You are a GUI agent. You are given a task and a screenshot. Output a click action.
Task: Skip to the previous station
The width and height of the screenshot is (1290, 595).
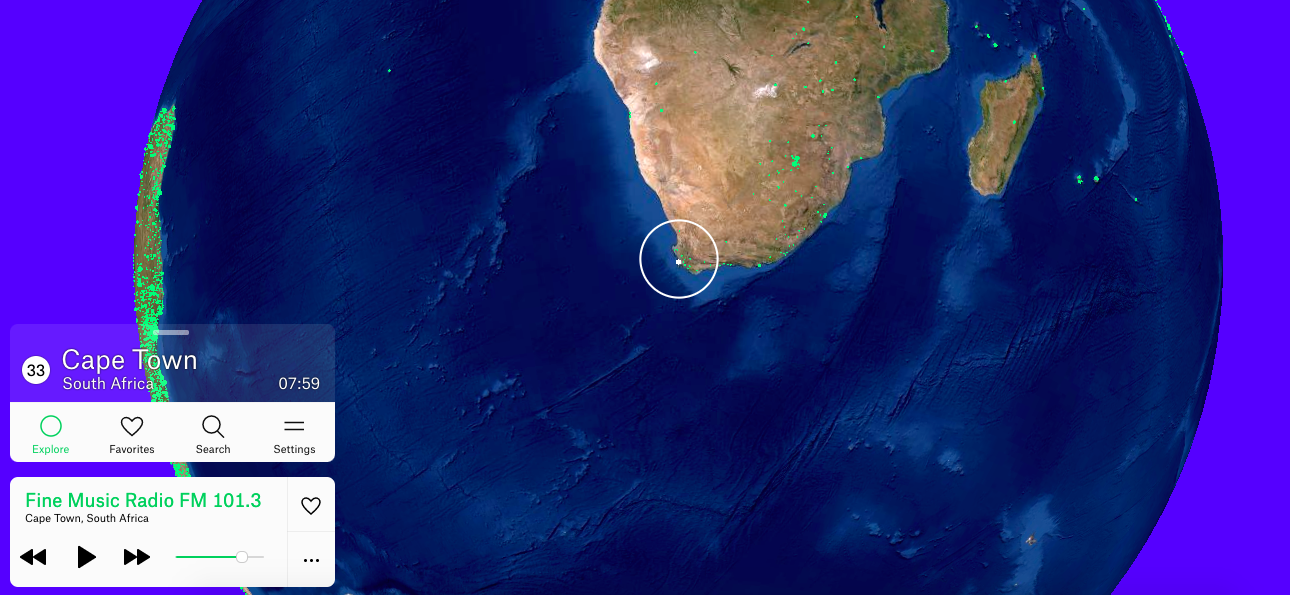(x=33, y=557)
